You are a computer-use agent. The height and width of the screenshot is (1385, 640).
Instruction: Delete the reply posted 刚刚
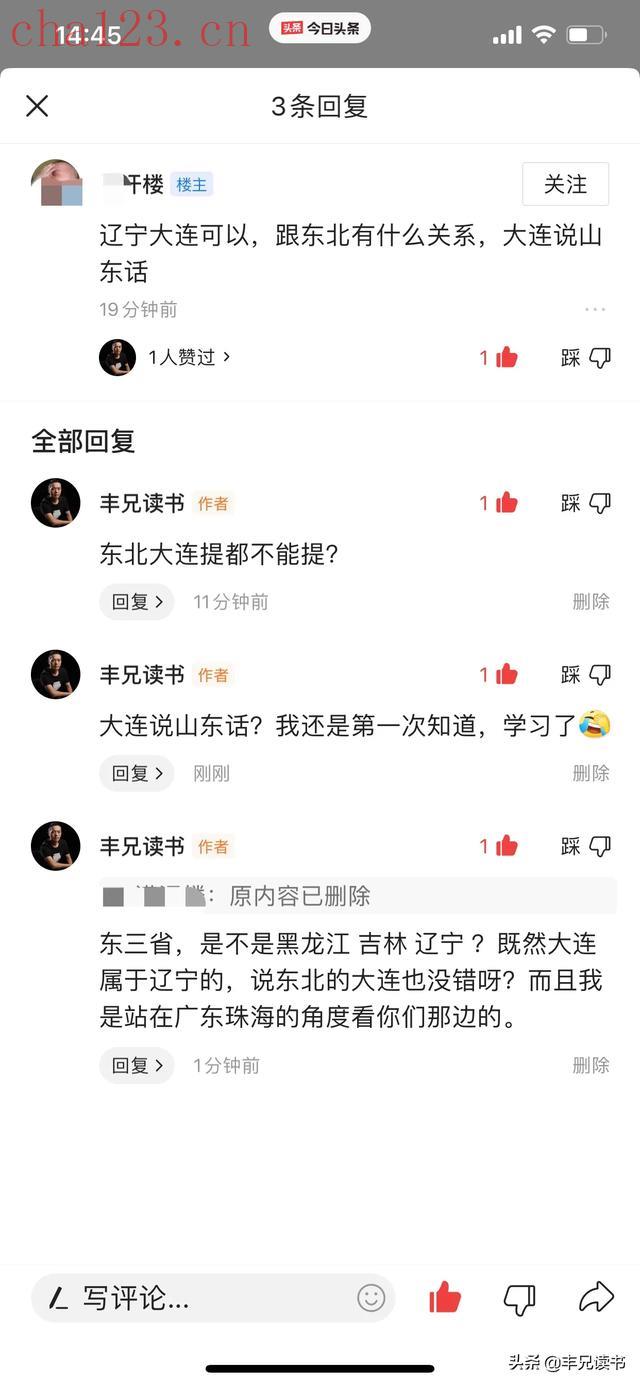pos(590,773)
